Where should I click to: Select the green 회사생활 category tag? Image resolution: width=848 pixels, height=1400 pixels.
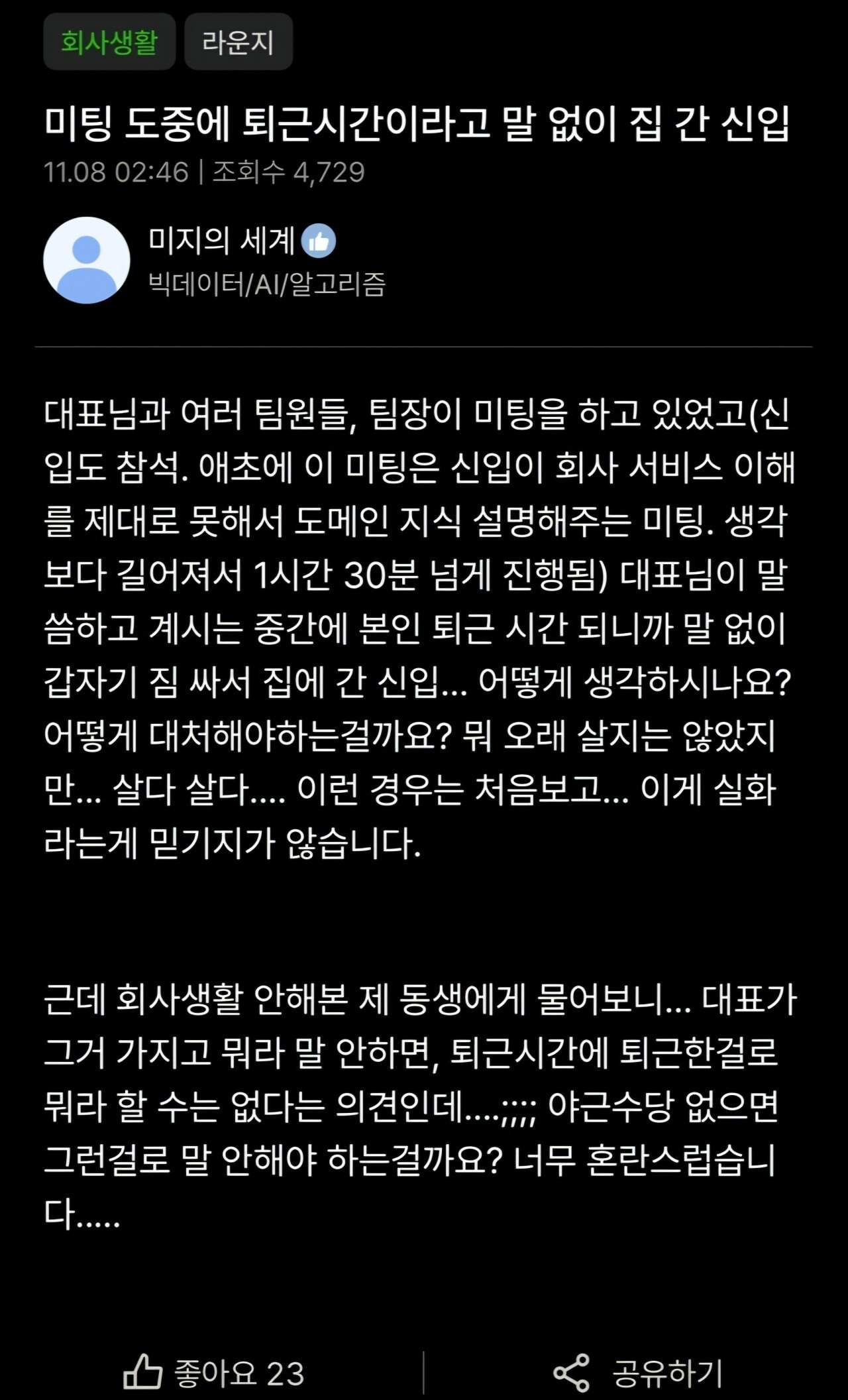[x=108, y=40]
